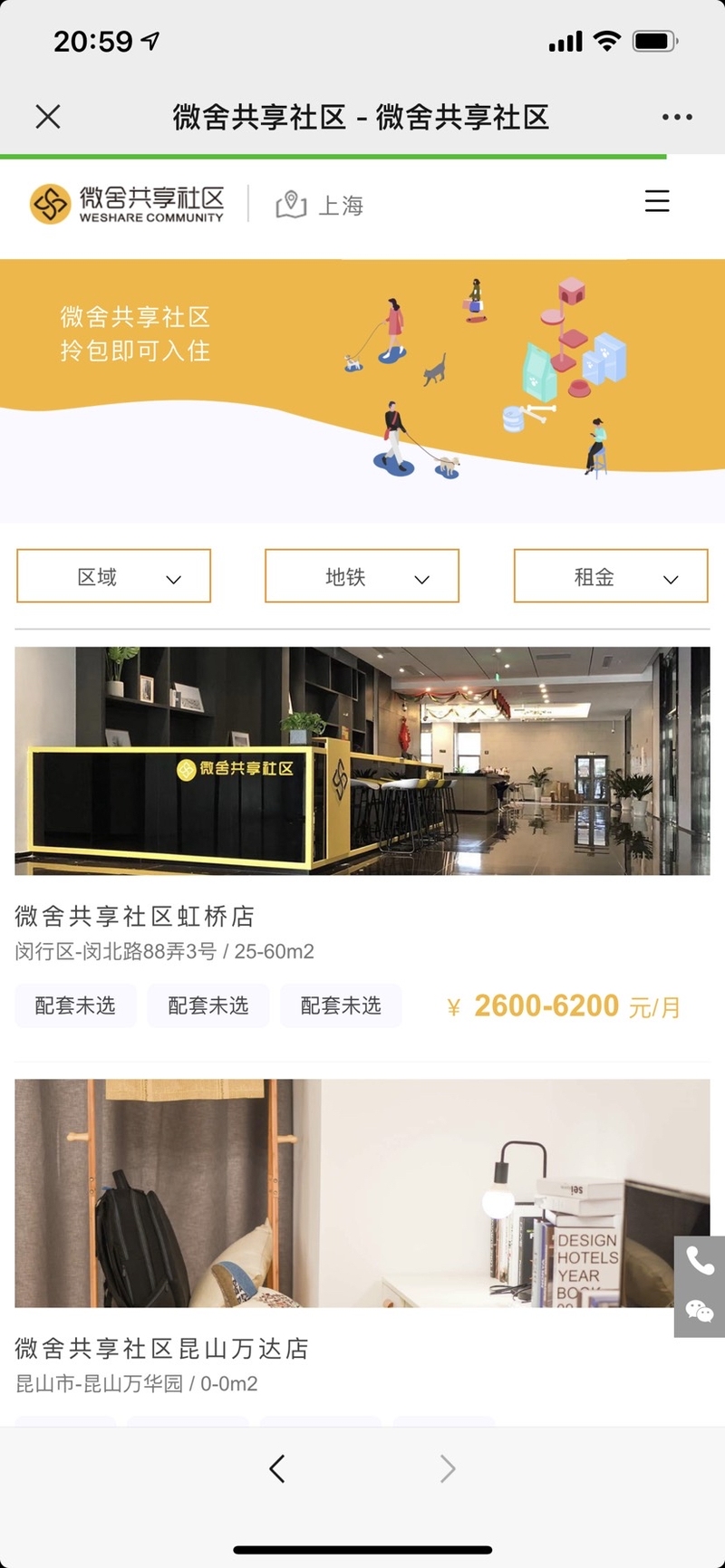Expand the 租金 filter dropdown
The width and height of the screenshot is (725, 1568).
point(611,576)
